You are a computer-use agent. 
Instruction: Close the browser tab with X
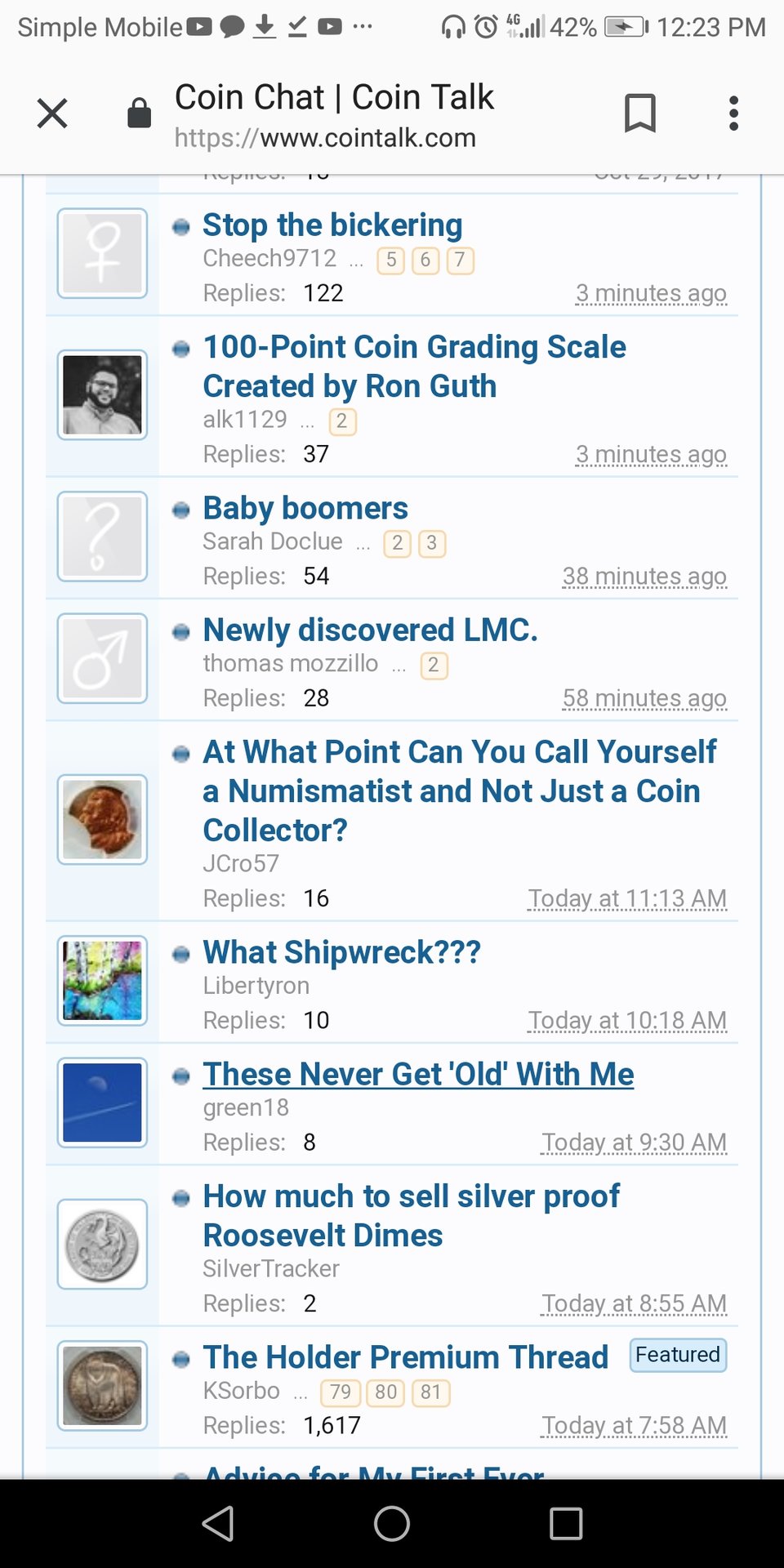52,114
